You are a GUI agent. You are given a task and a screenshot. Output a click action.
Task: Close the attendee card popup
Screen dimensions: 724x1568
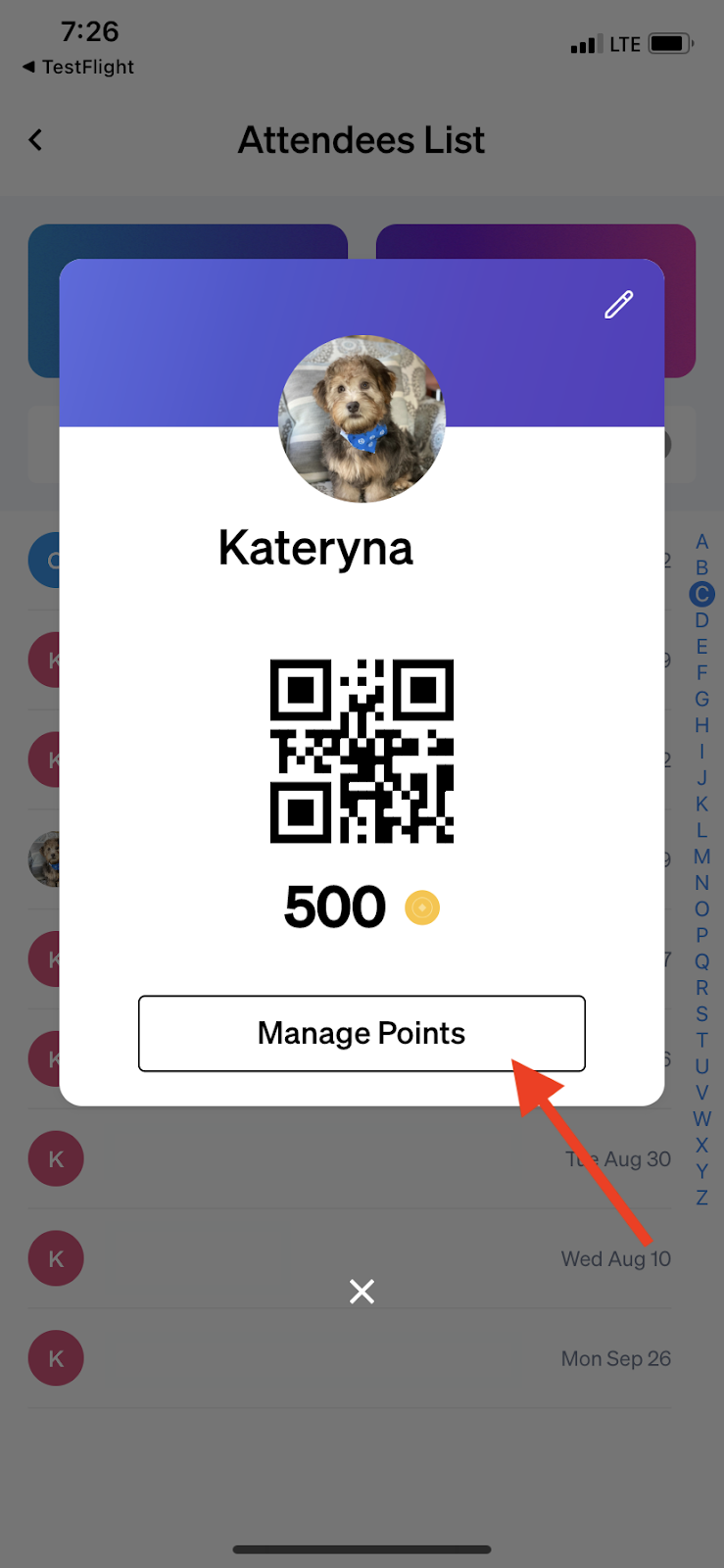click(x=362, y=1292)
